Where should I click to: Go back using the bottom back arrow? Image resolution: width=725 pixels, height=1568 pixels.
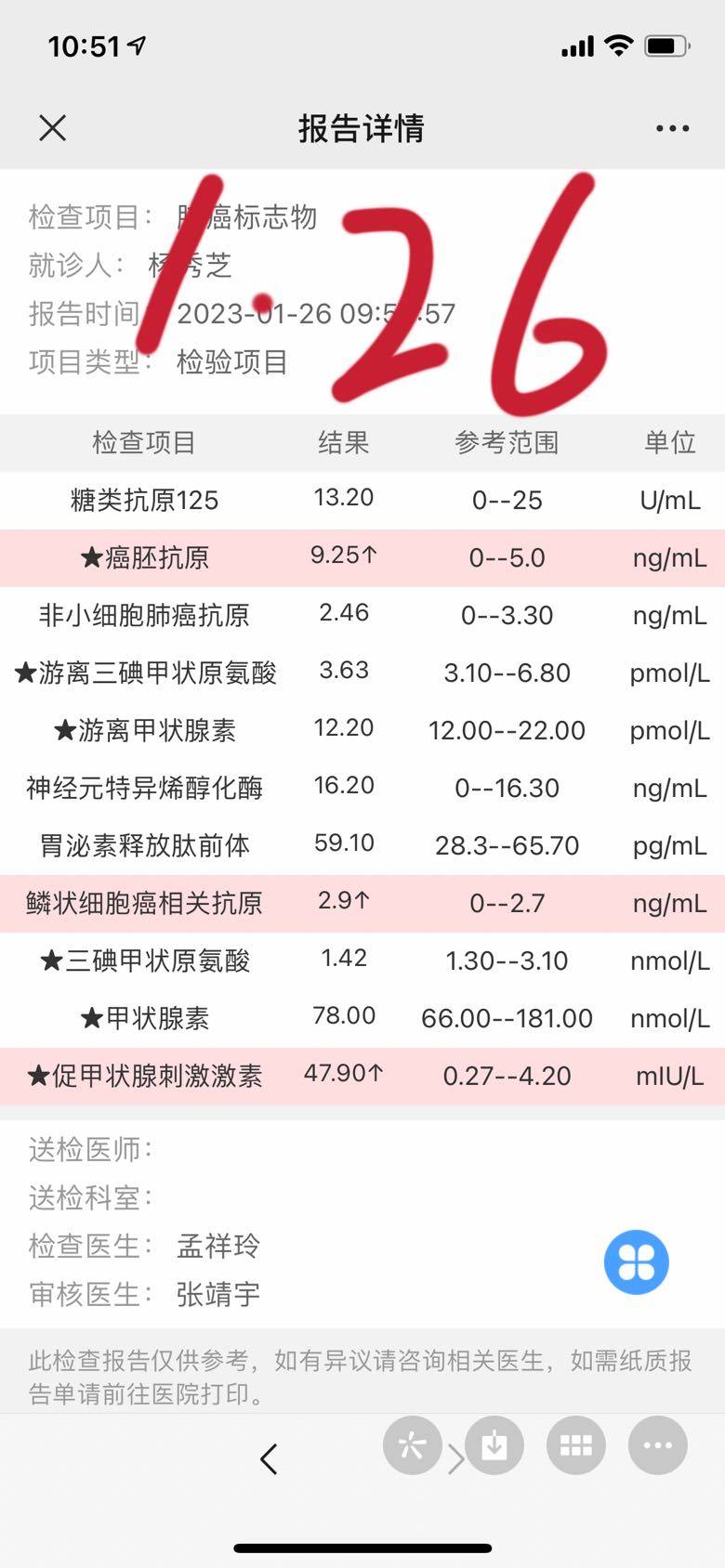[x=269, y=1459]
